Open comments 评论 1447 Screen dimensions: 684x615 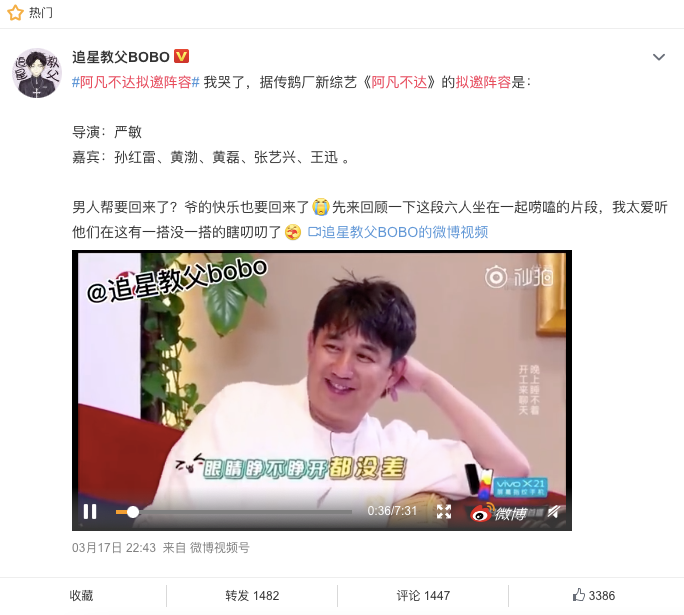point(423,595)
